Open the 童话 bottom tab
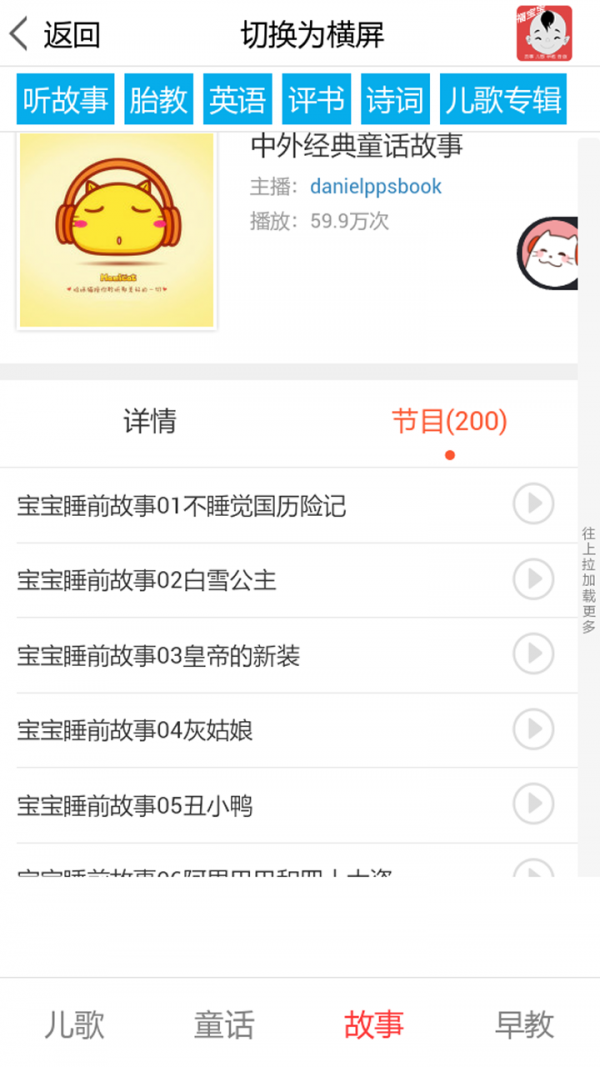This screenshot has height=1067, width=600. click(x=224, y=1024)
